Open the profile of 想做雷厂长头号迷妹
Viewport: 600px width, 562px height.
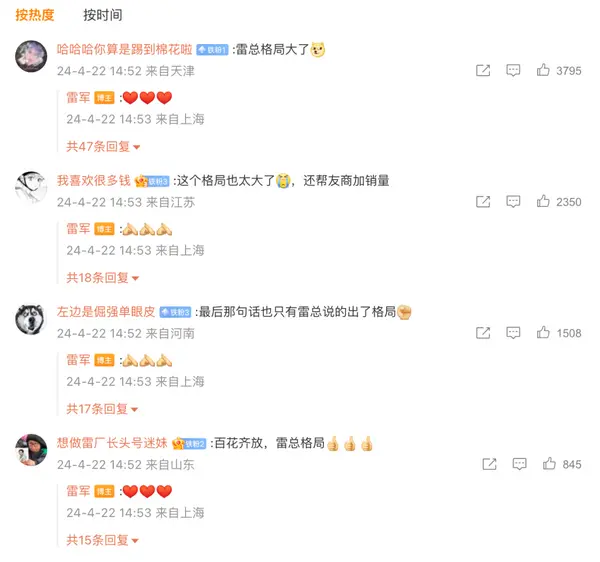112,443
